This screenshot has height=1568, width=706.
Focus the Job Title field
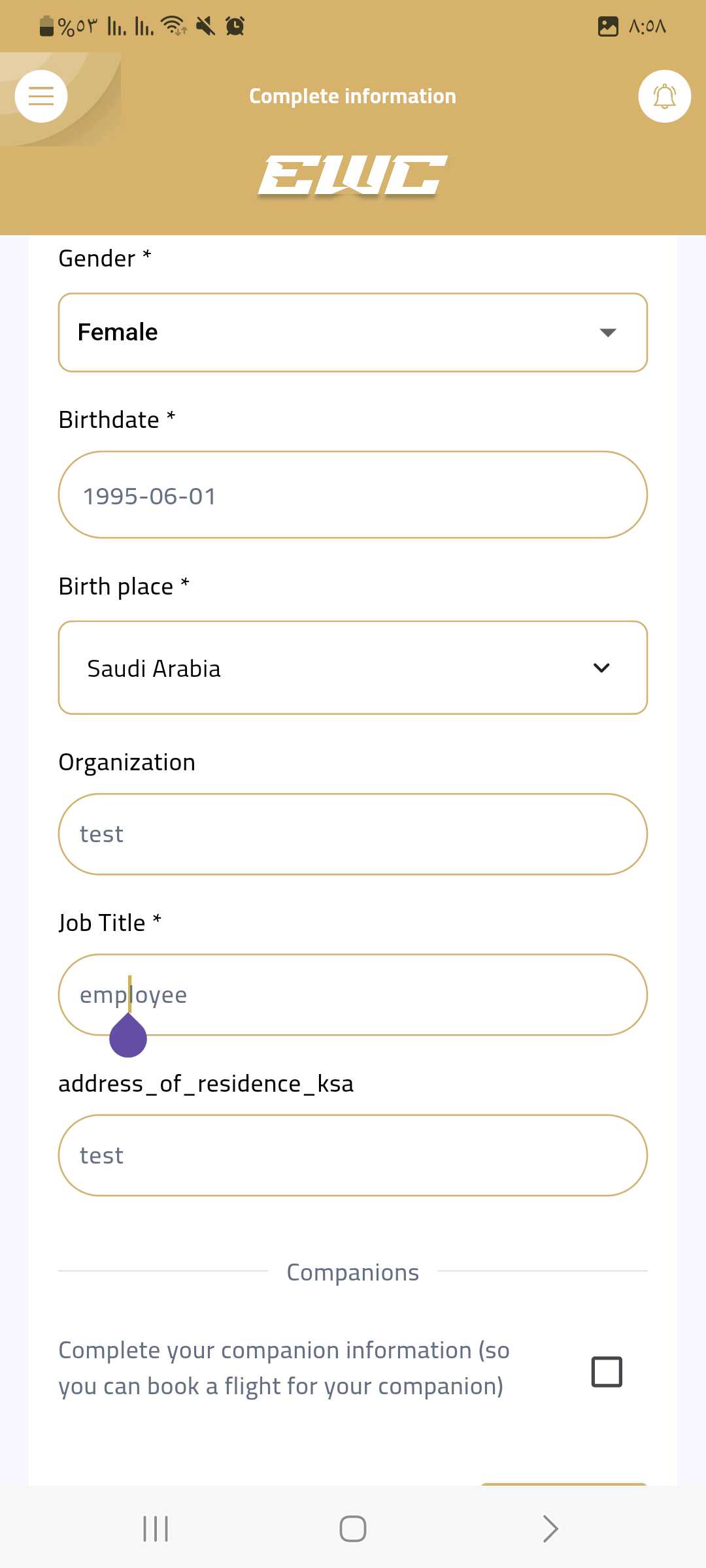tap(353, 995)
